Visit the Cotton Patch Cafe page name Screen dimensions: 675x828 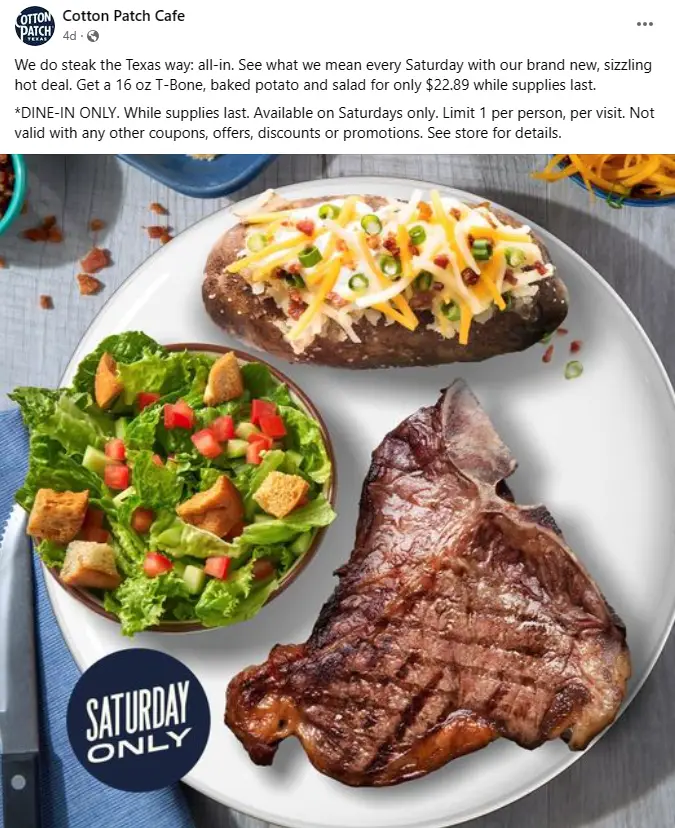click(x=123, y=16)
